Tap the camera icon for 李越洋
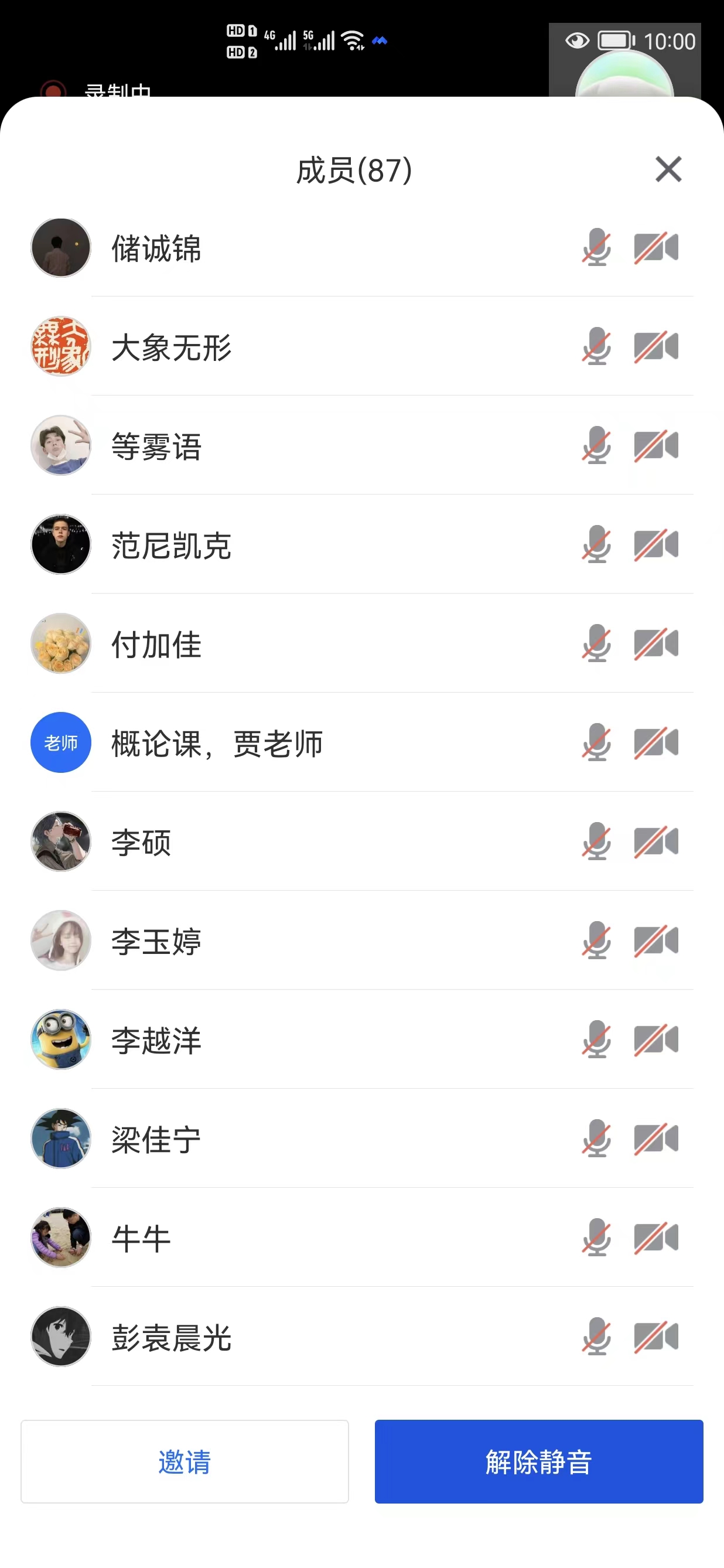Screen dimensions: 724x1568 [656, 1039]
